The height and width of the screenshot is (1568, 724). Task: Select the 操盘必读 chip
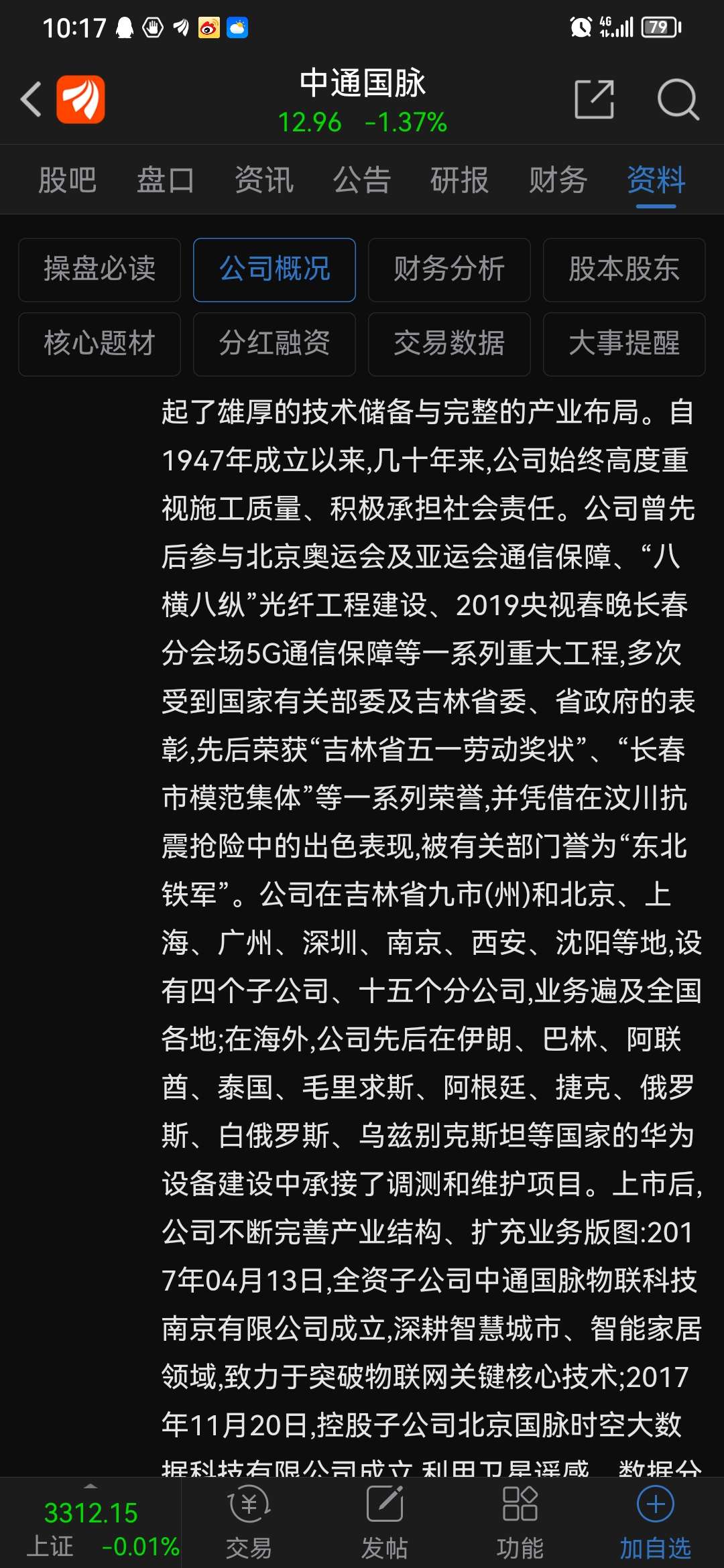click(x=99, y=269)
